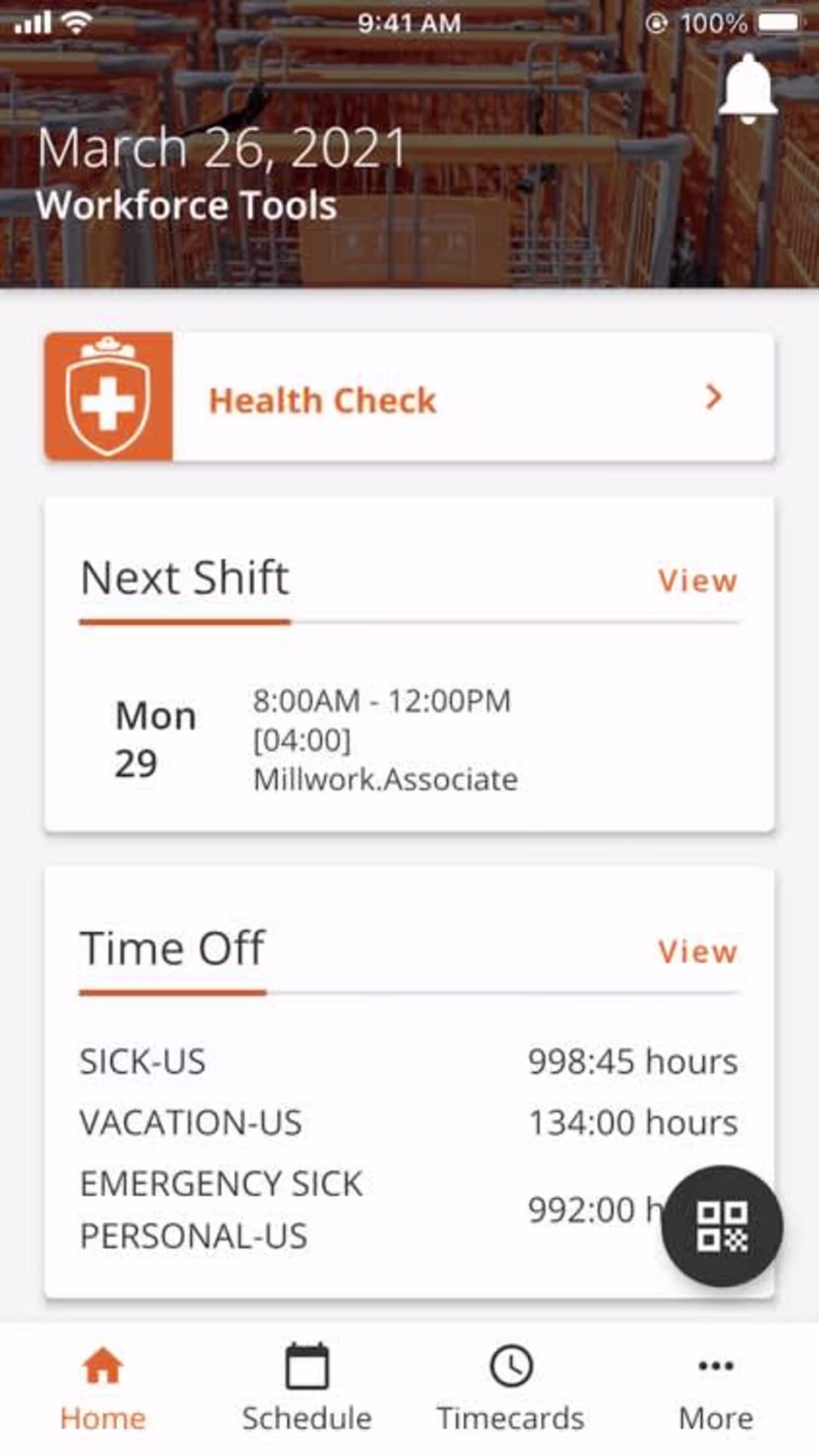Go to the Home tab
The width and height of the screenshot is (819, 1456).
(103, 1388)
